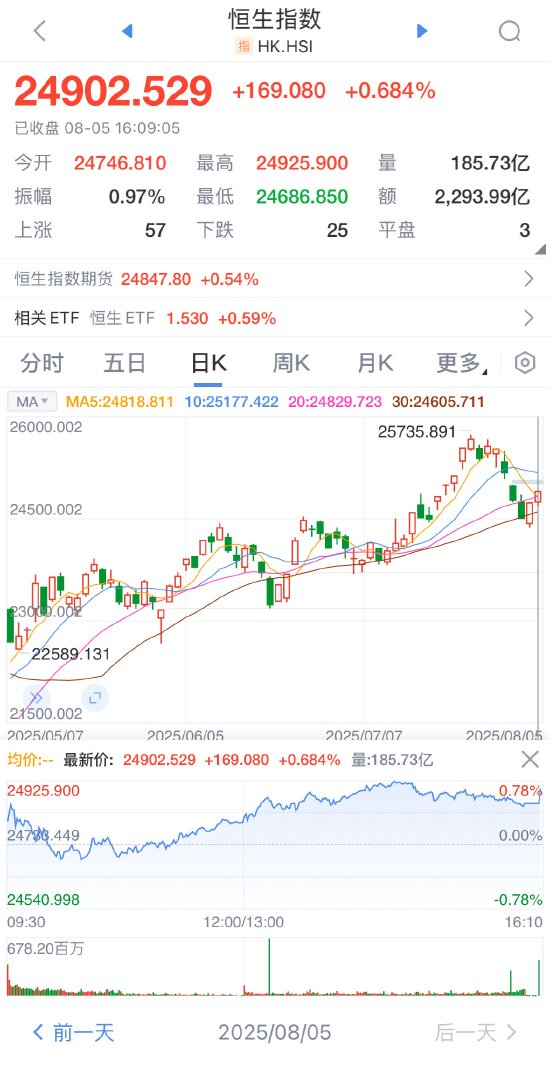Image resolution: width=550 pixels, height=1068 pixels.
Task: Switch to 周K chart tab
Action: point(291,363)
